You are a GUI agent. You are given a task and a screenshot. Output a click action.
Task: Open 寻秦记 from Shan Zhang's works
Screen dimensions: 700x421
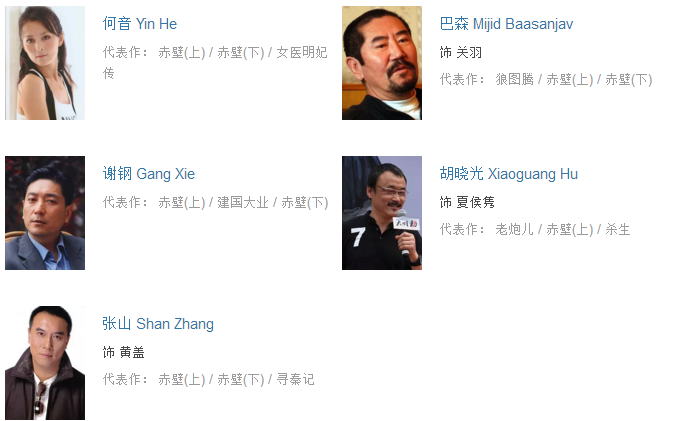pyautogui.click(x=295, y=379)
